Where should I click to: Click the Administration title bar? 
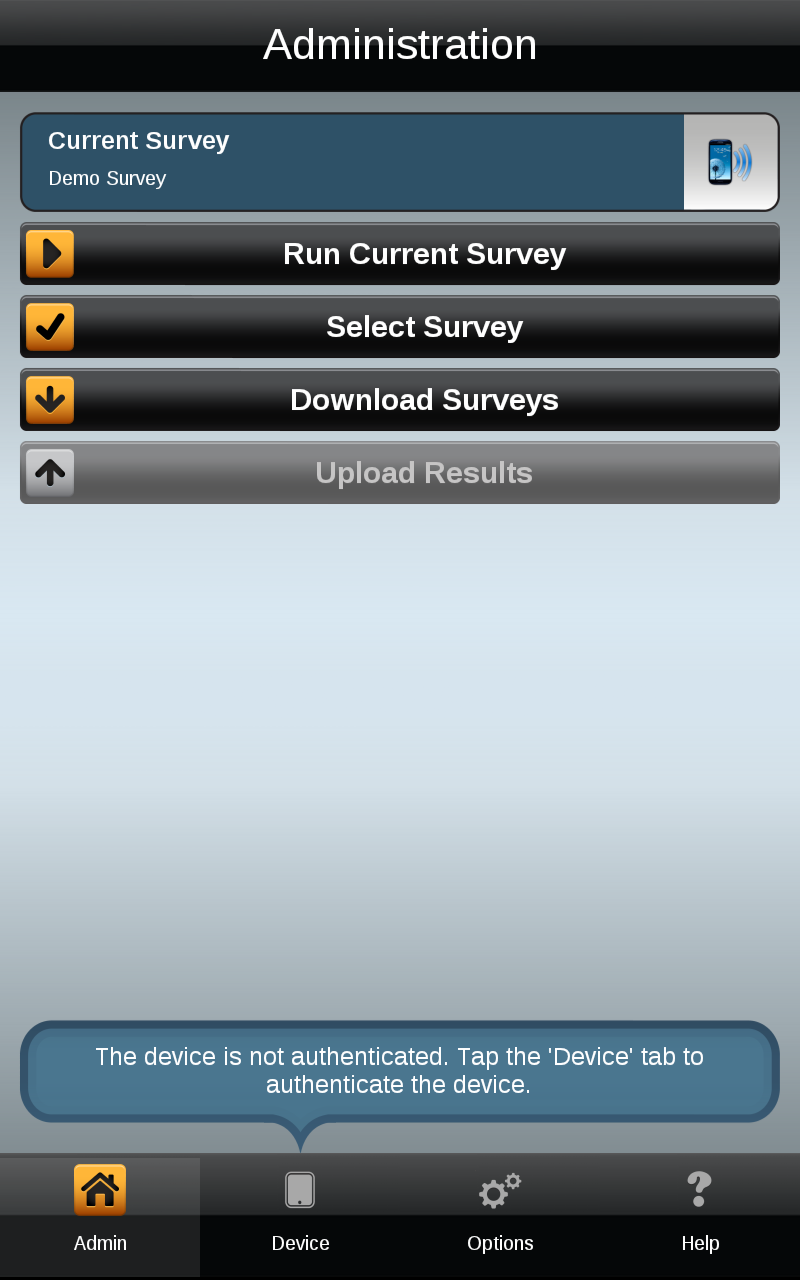pyautogui.click(x=400, y=44)
